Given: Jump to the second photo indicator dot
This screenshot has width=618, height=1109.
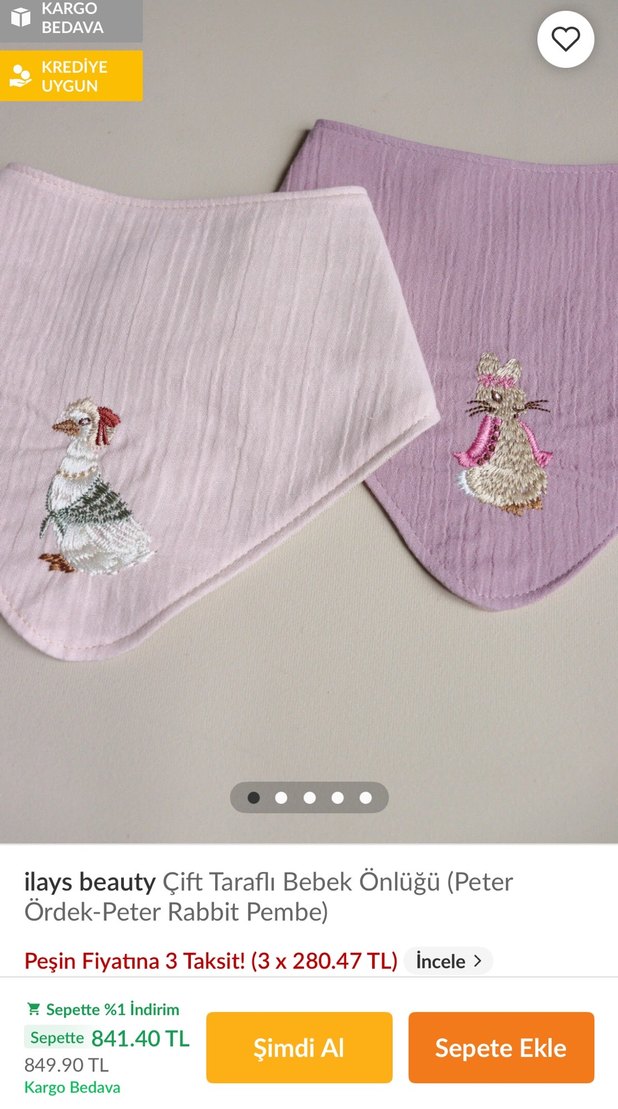Looking at the screenshot, I should click(x=281, y=797).
